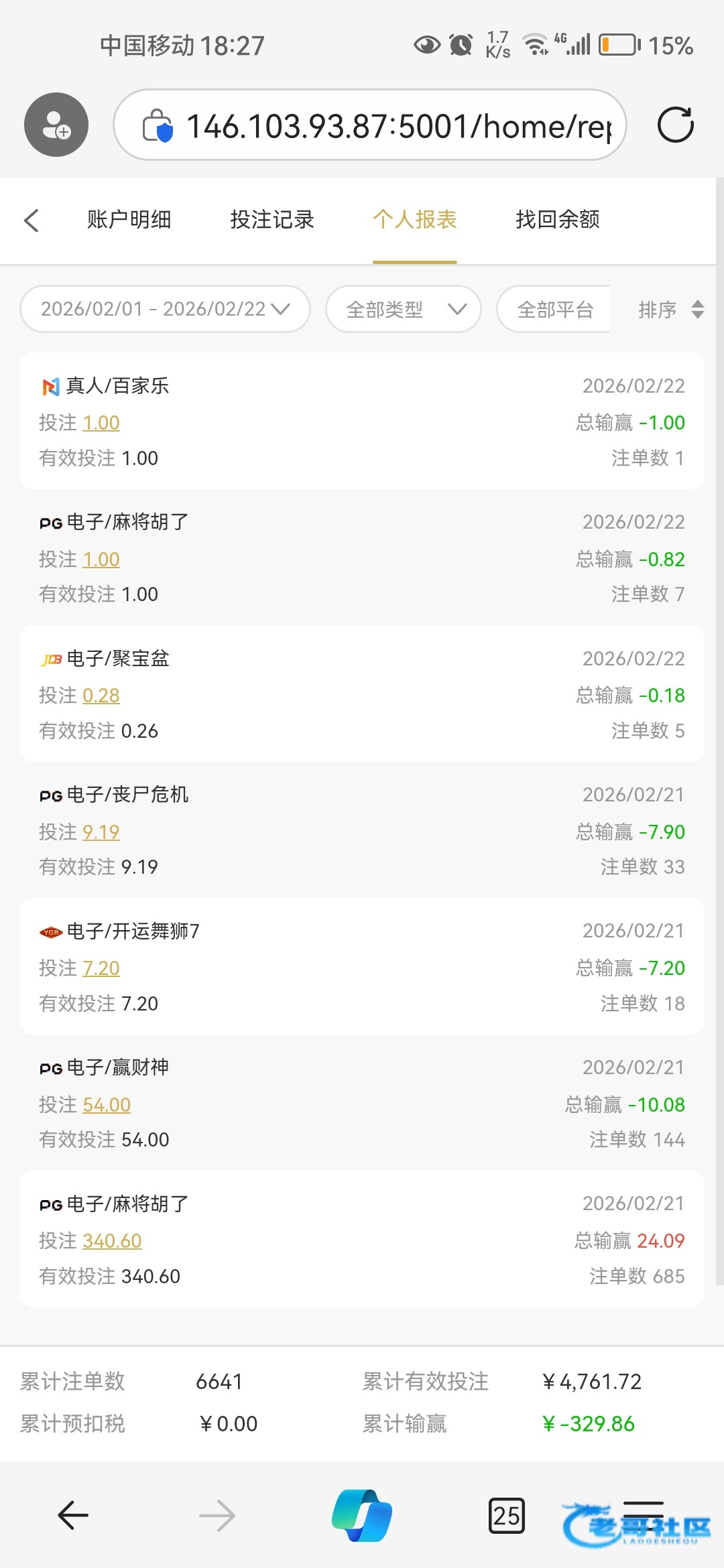This screenshot has height=1568, width=724.
Task: Open the 找回余额 tab
Action: tap(558, 220)
